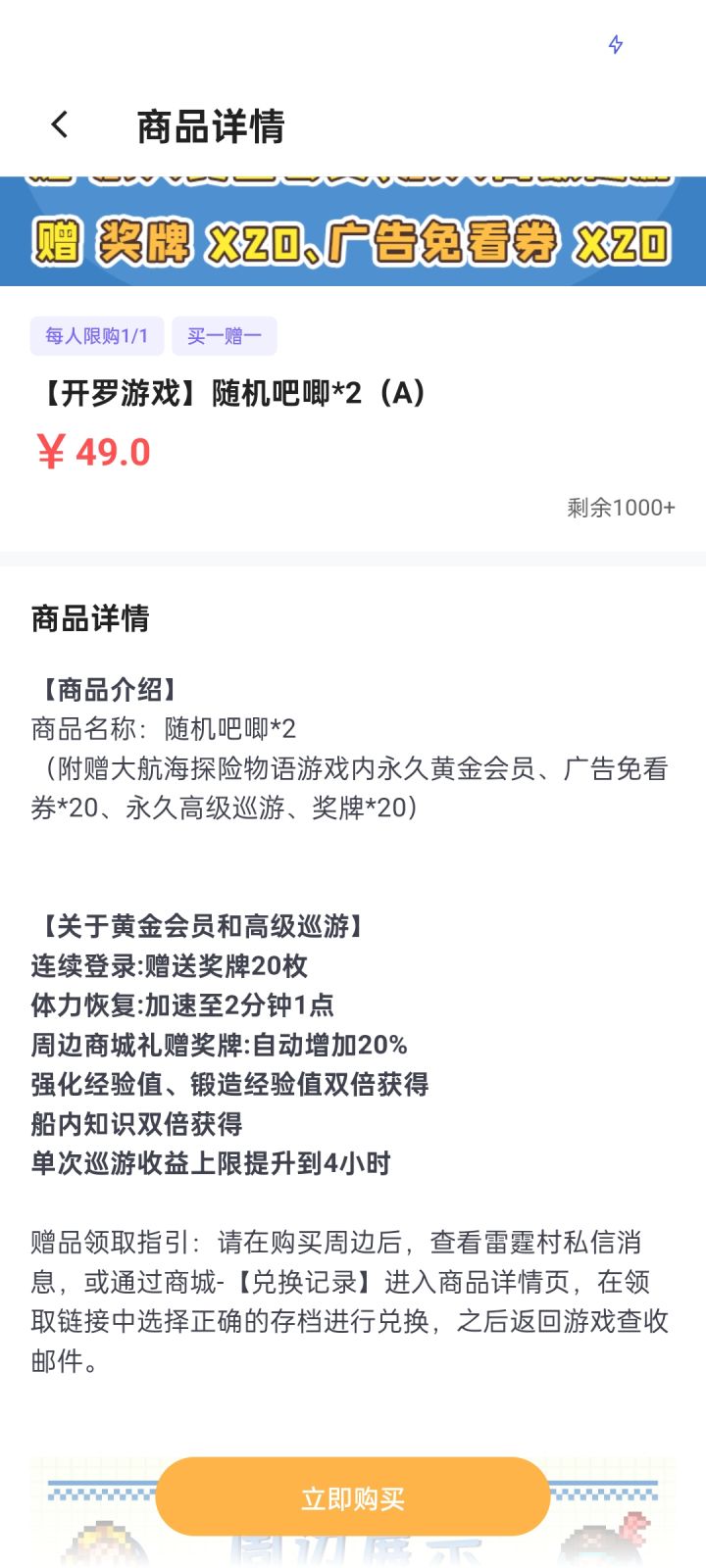Tap the ¥49.0 price label
This screenshot has width=706, height=1568.
pyautogui.click(x=89, y=452)
